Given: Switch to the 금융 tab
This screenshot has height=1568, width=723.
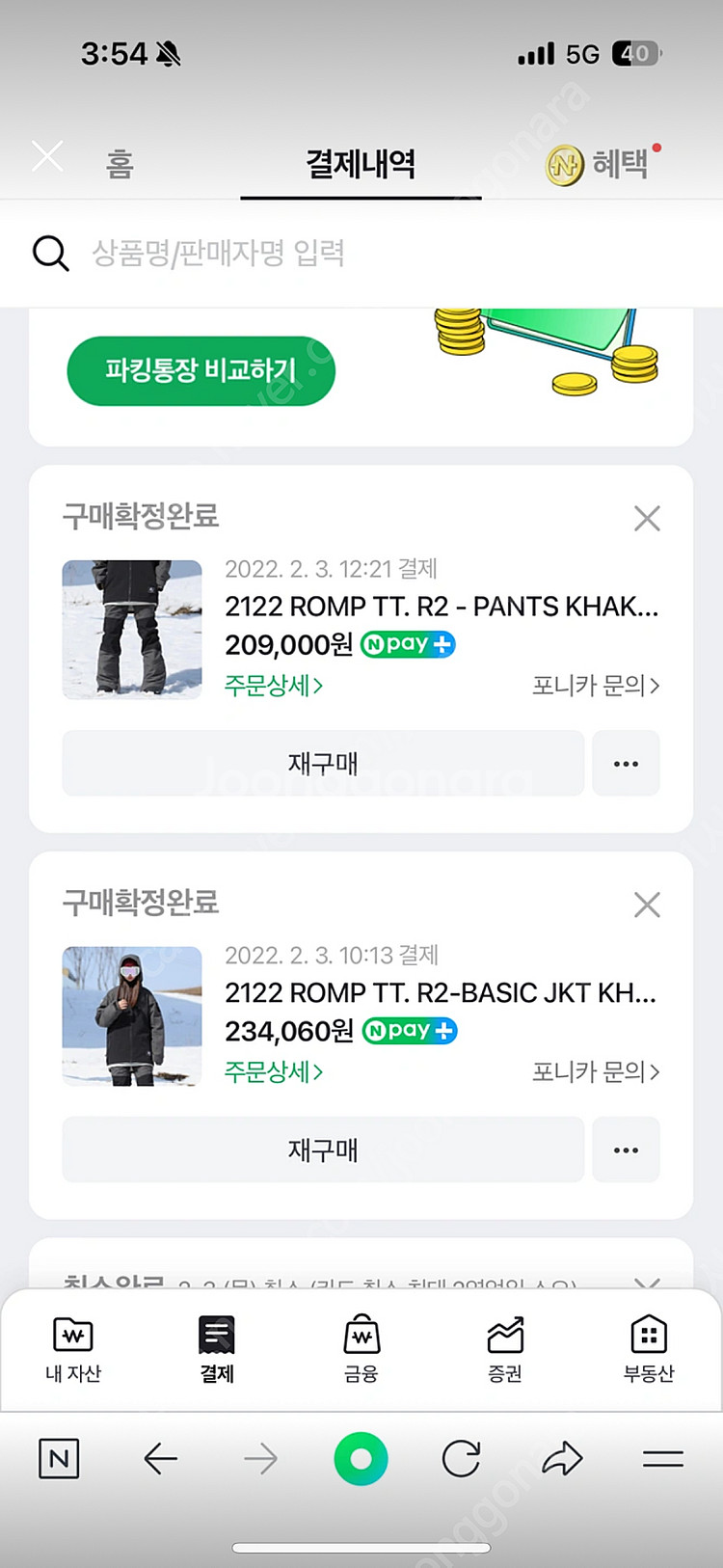Looking at the screenshot, I should (x=361, y=1348).
